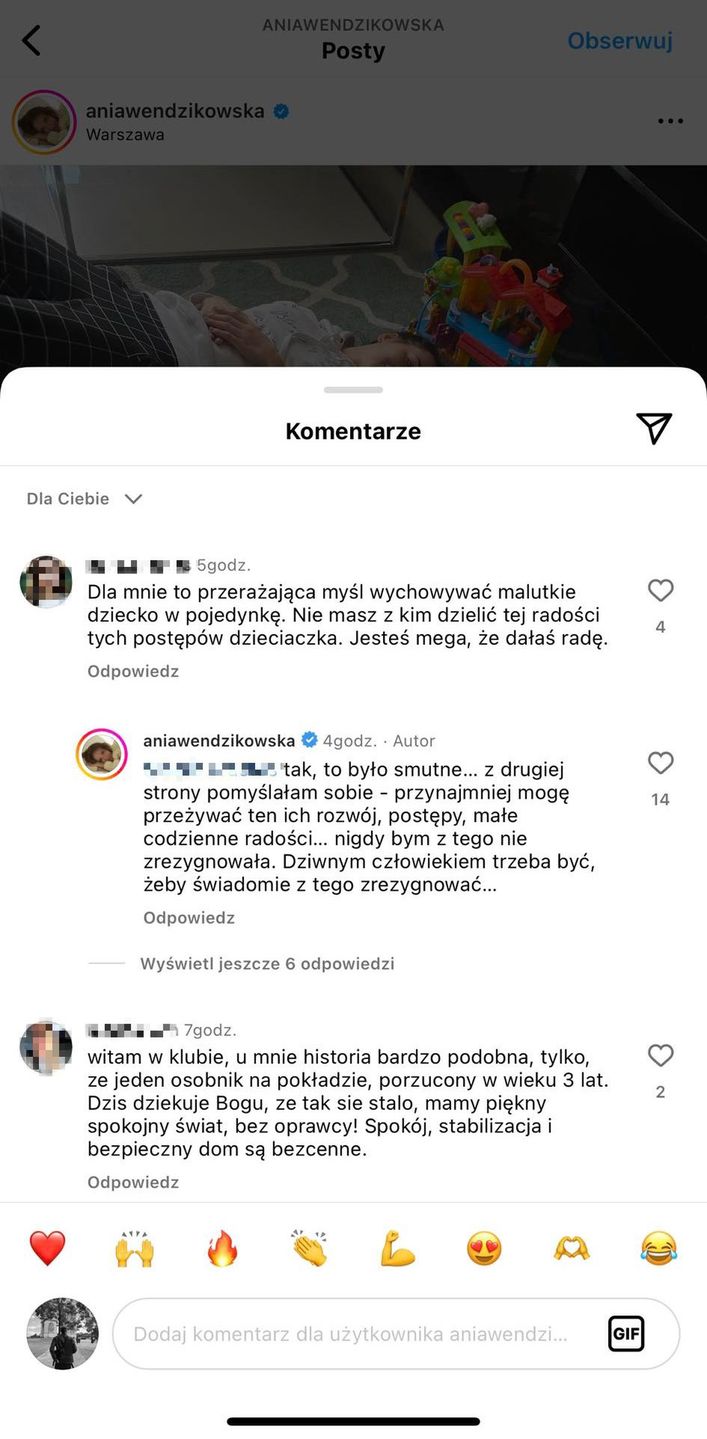This screenshot has width=707, height=1439.
Task: Insert the raised hands emoji
Action: [134, 1248]
